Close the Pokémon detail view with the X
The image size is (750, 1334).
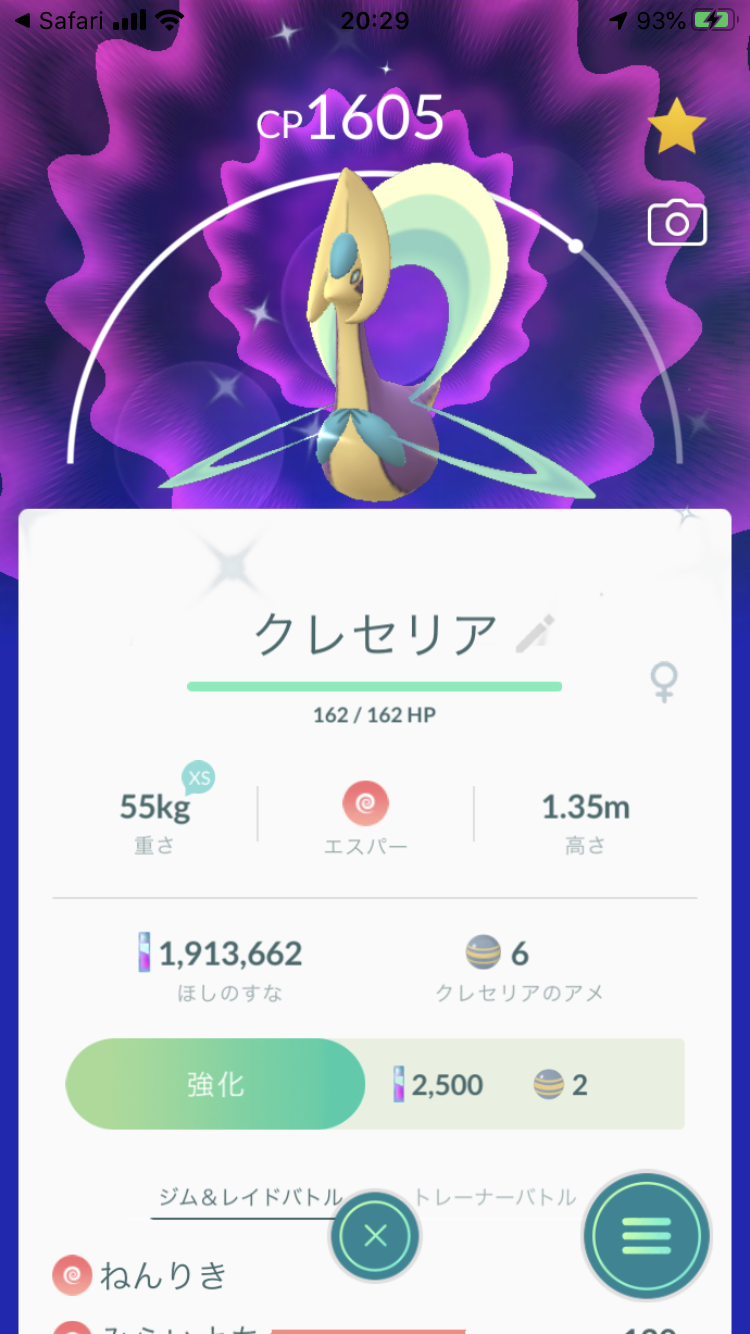tap(374, 1237)
